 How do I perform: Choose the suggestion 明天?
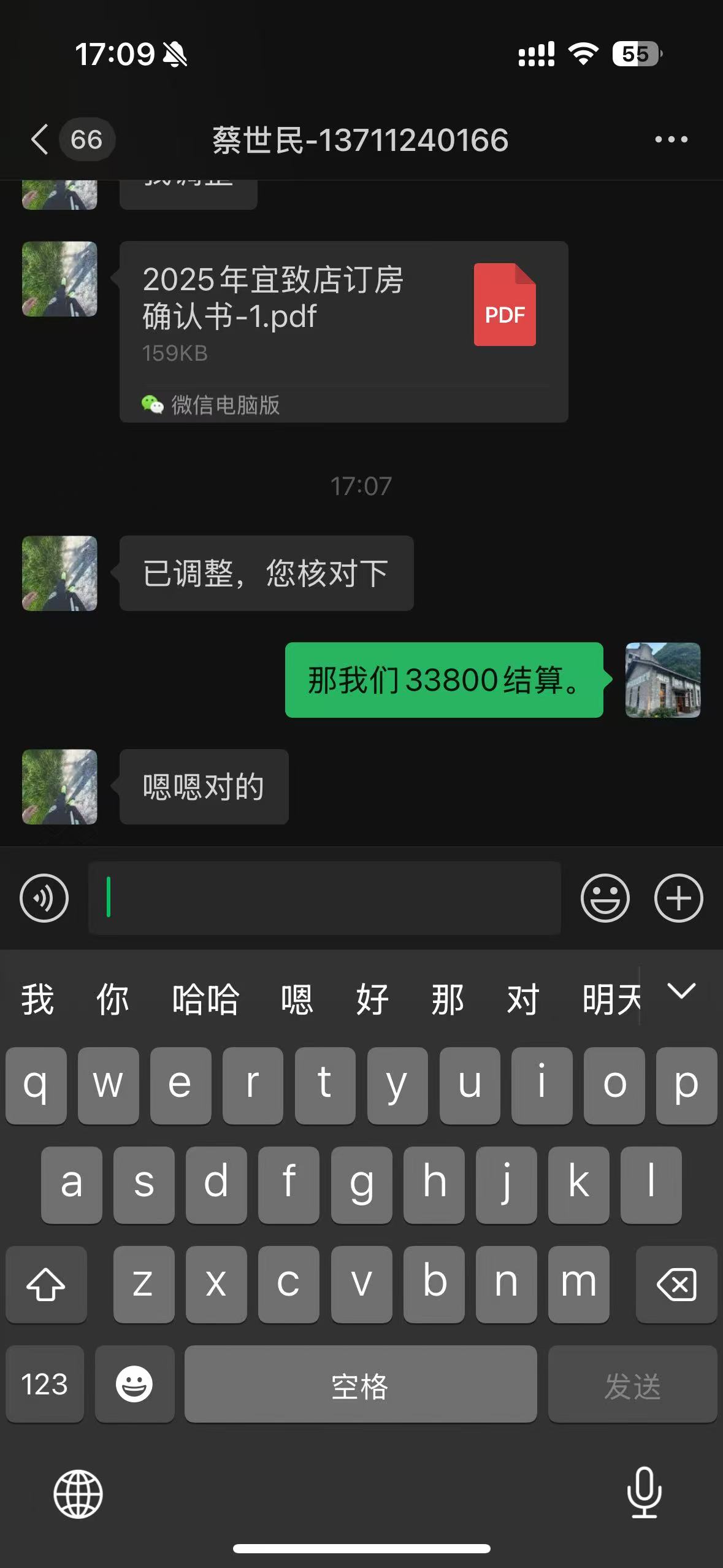coord(611,999)
